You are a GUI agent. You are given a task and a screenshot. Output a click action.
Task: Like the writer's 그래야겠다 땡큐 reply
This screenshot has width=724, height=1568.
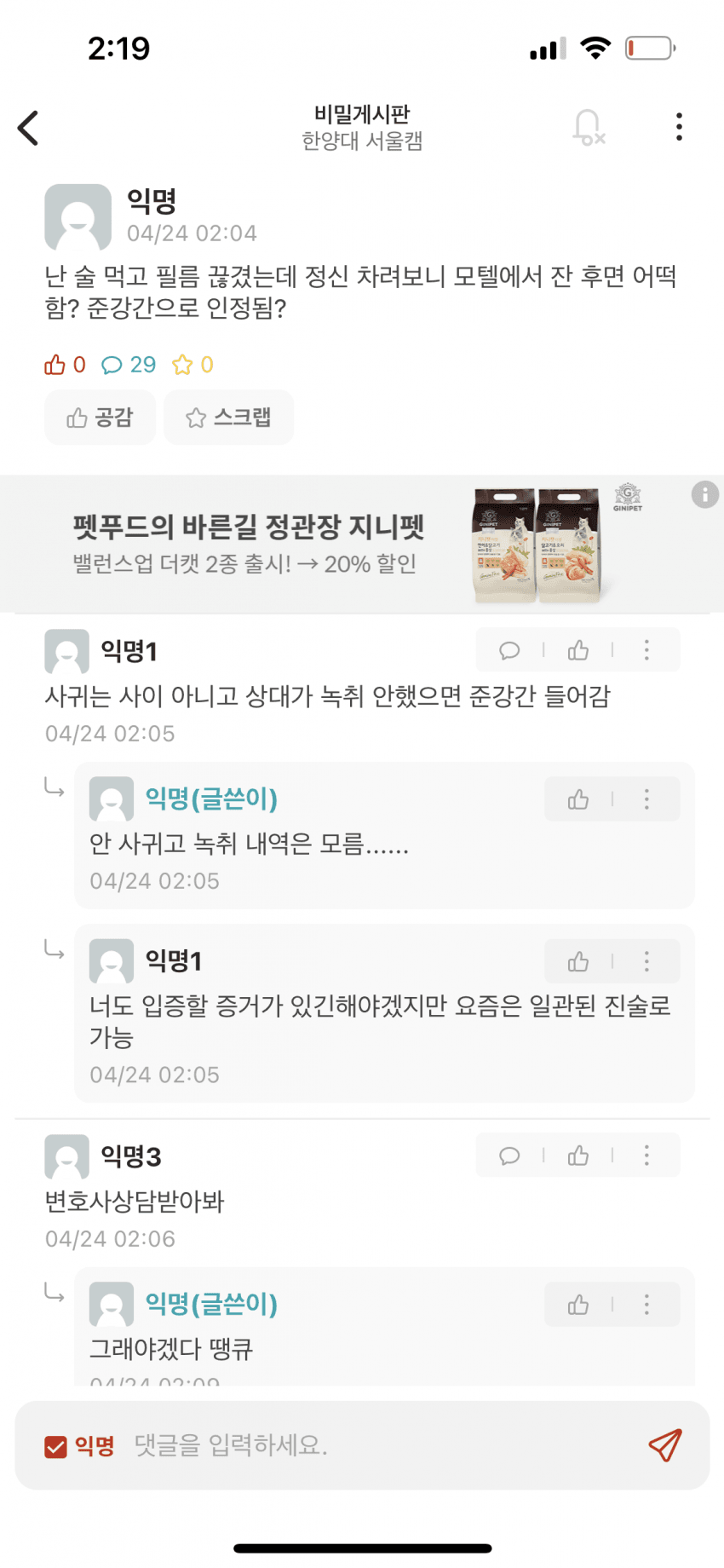578,1305
